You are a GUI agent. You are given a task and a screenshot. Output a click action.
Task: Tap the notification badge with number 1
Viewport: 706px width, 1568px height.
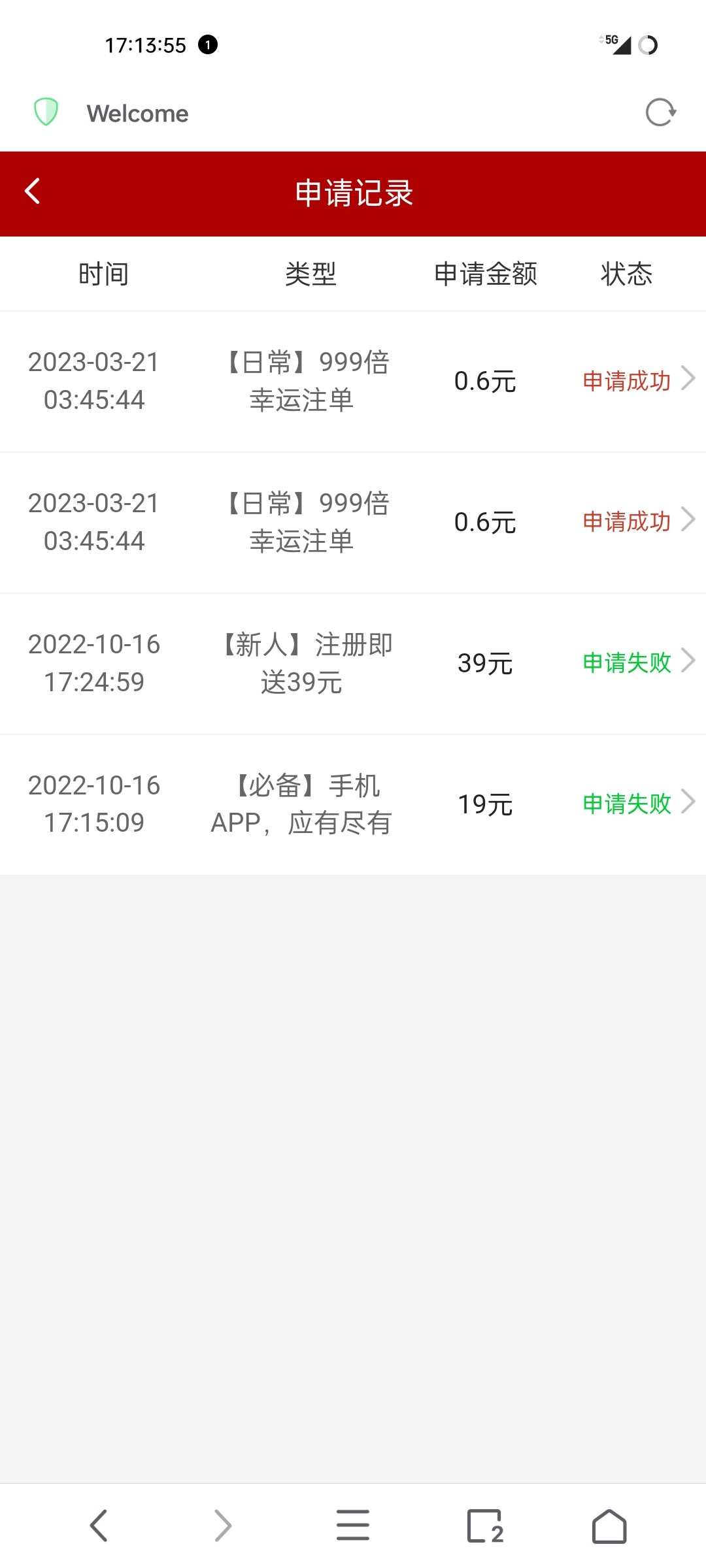pos(207,46)
